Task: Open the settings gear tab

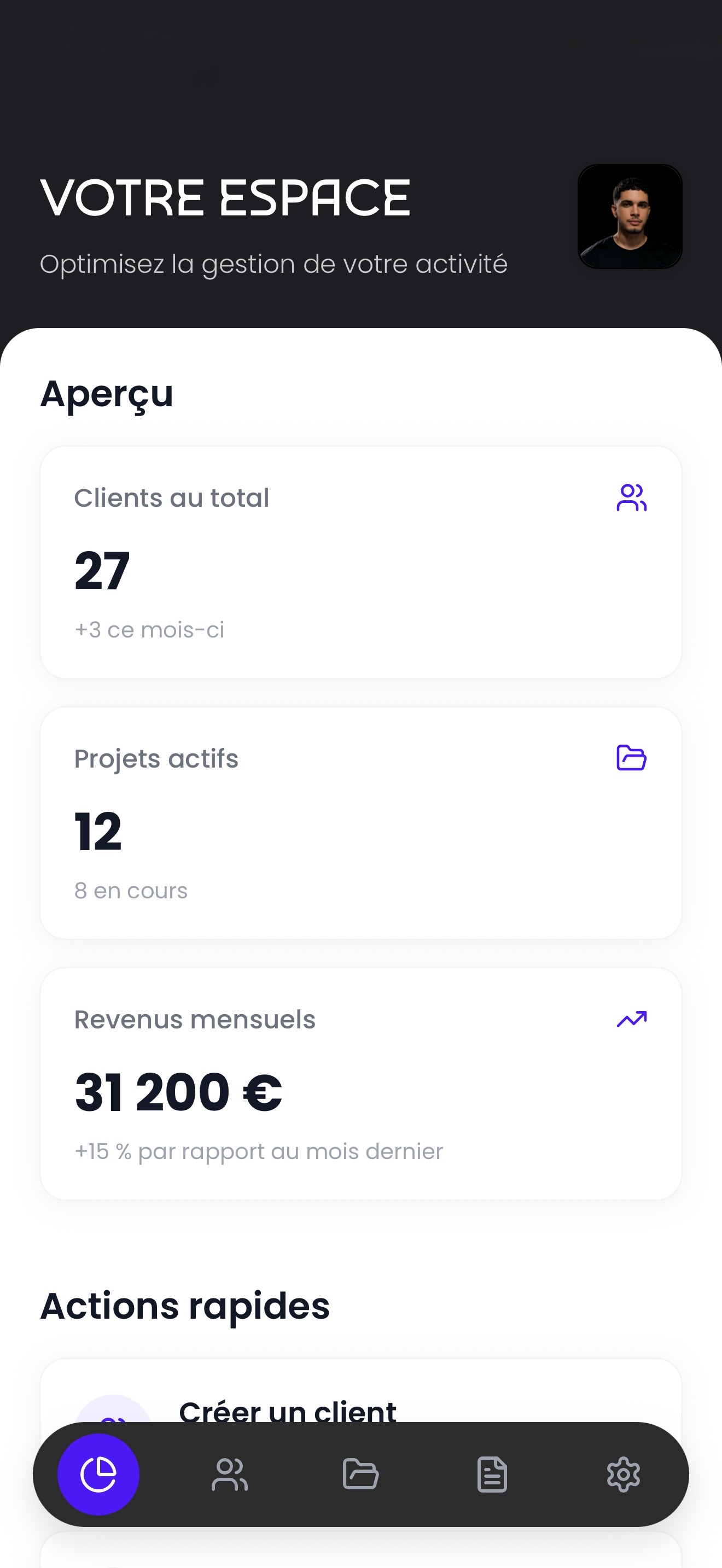Action: coord(624,1473)
